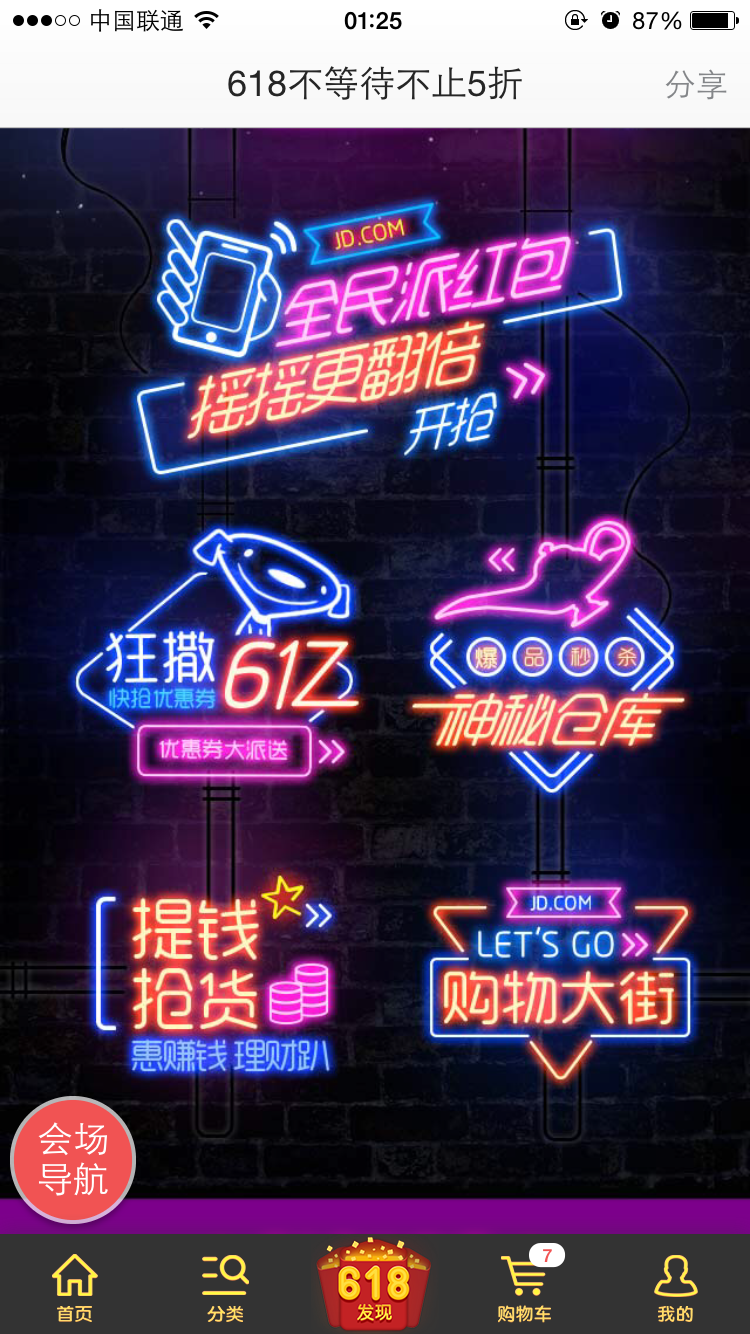Go to the 我的 tab
750x1334 pixels.
675,1288
